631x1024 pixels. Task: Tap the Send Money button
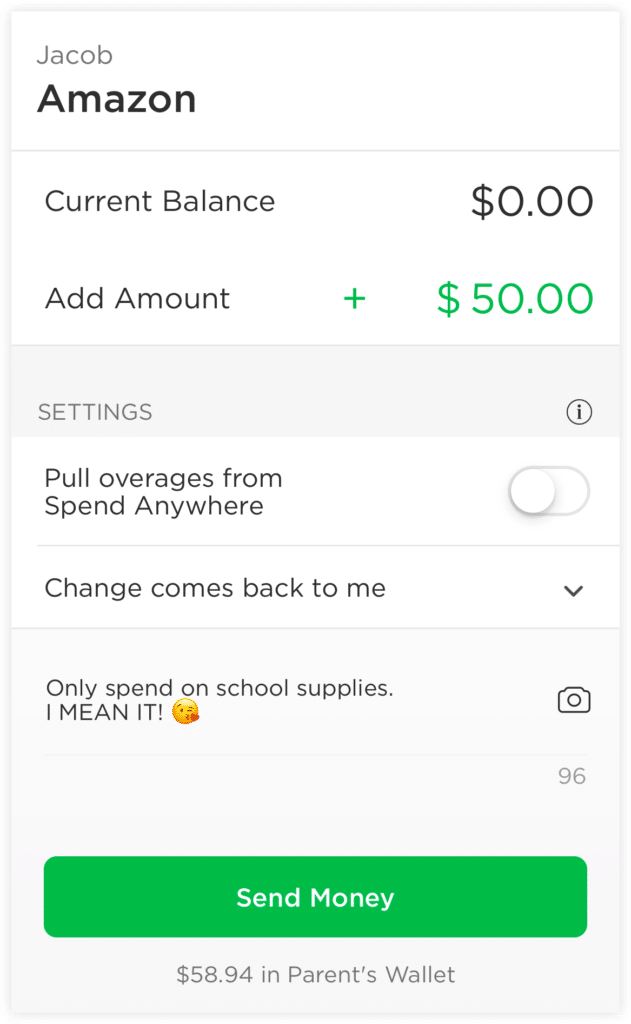click(x=315, y=897)
